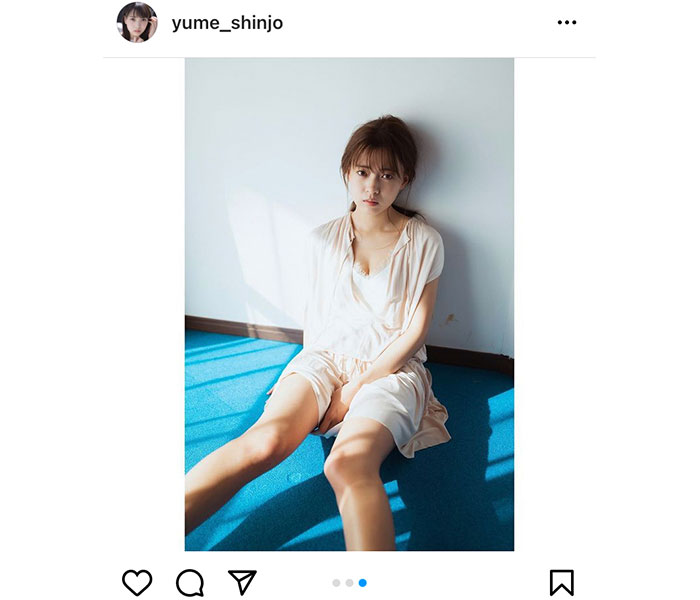Share the post via paper plane icon
The width and height of the screenshot is (700, 600).
tap(242, 582)
